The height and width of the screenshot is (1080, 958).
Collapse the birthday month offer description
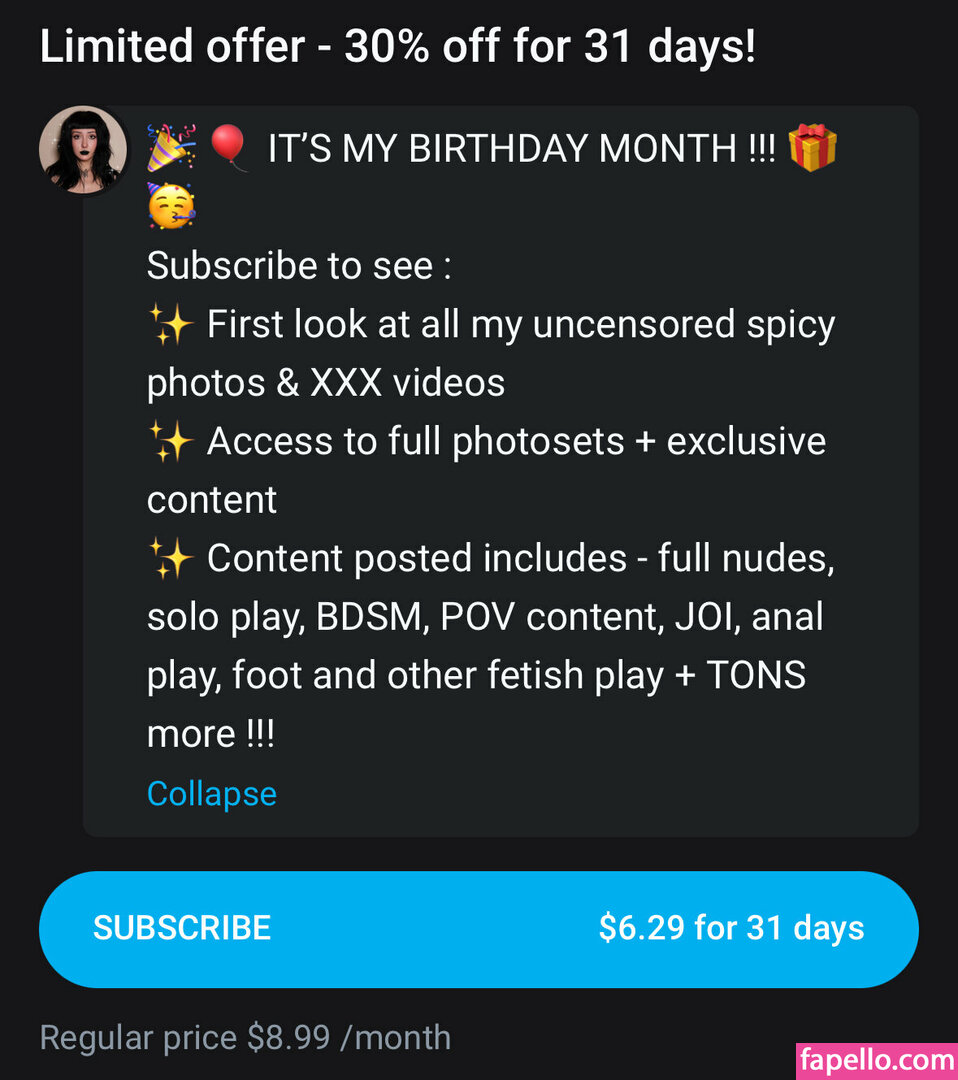(211, 793)
